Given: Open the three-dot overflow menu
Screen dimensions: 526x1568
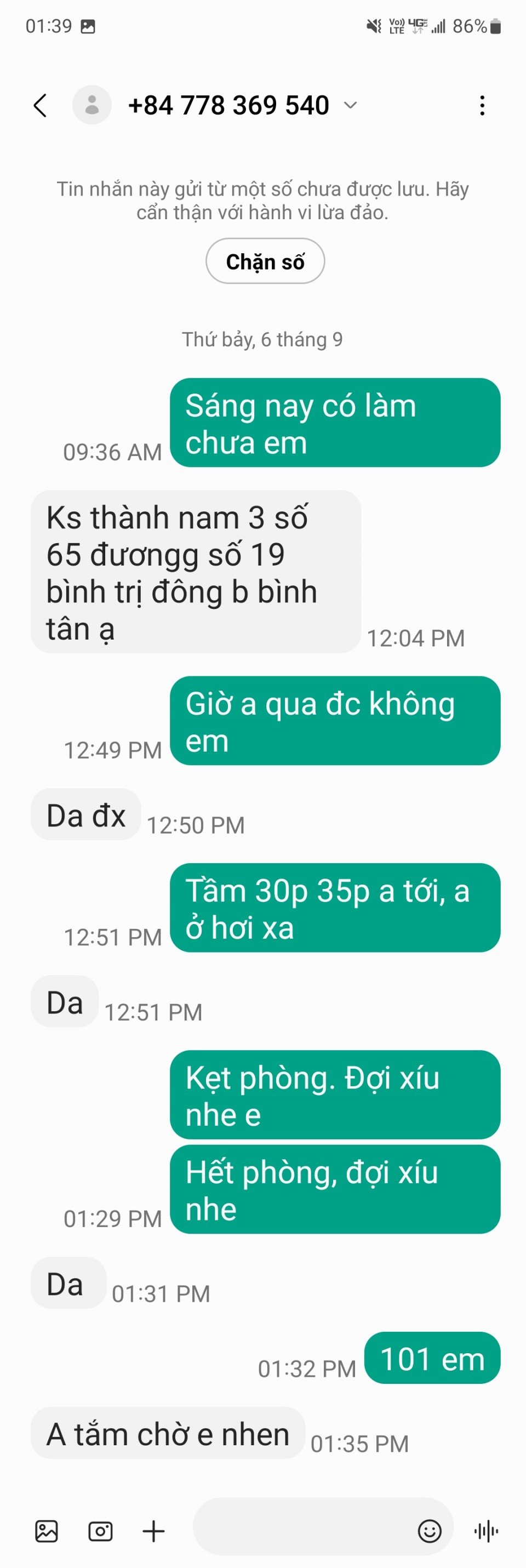Looking at the screenshot, I should point(482,105).
